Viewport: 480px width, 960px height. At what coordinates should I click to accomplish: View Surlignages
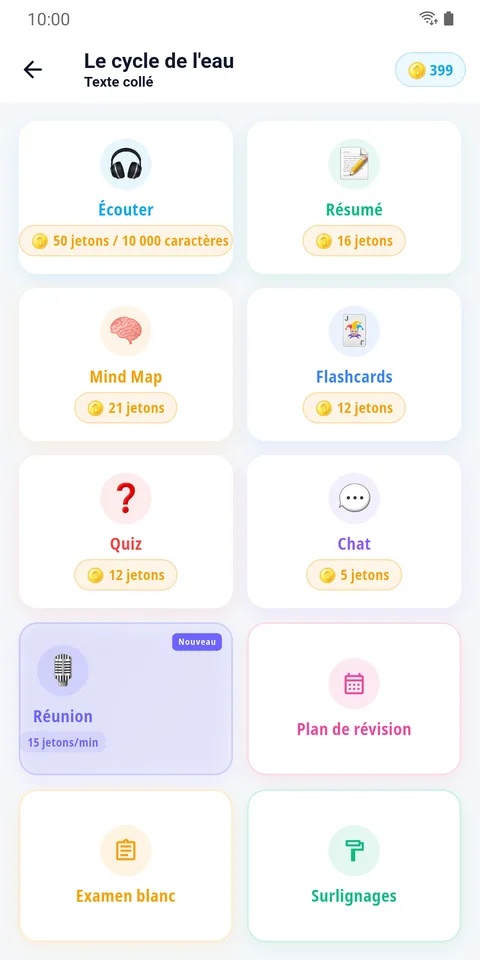354,866
